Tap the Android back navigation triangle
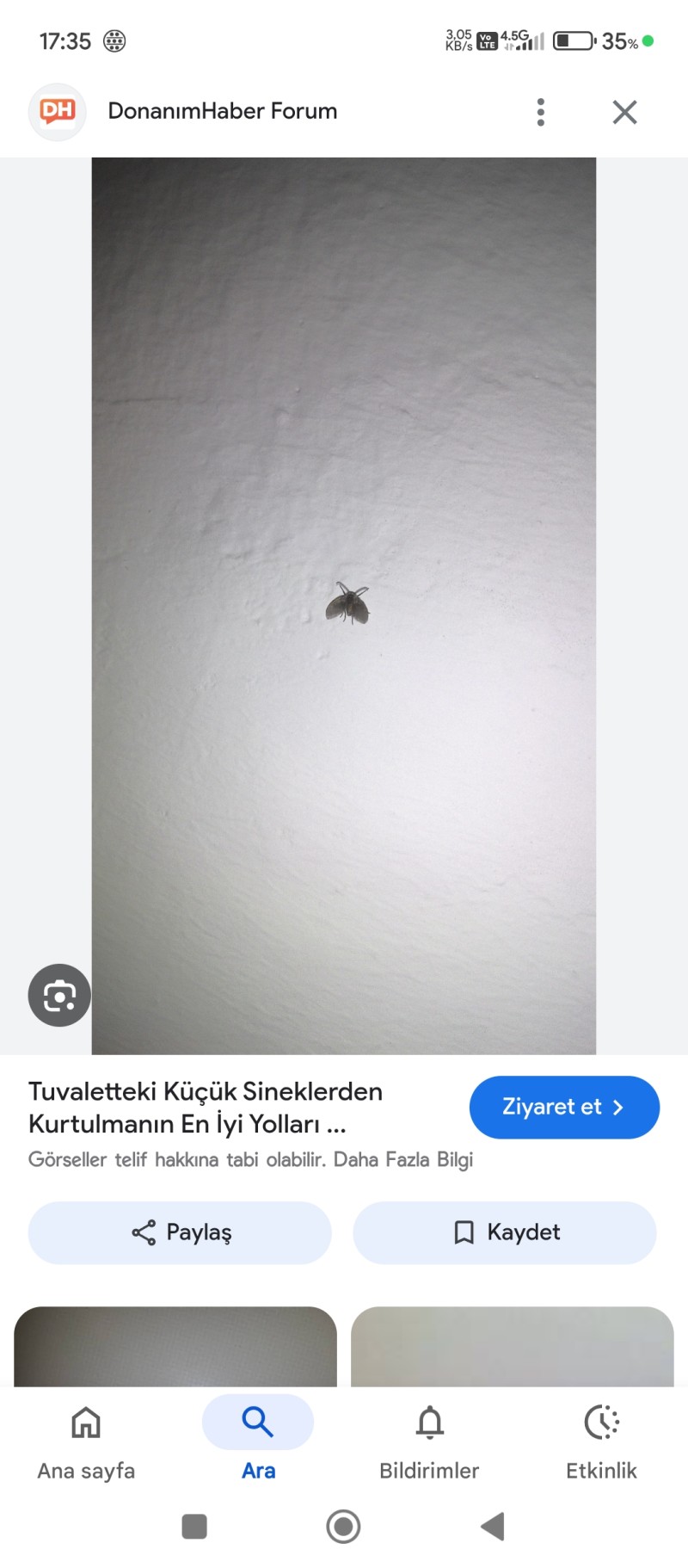 tap(492, 1527)
